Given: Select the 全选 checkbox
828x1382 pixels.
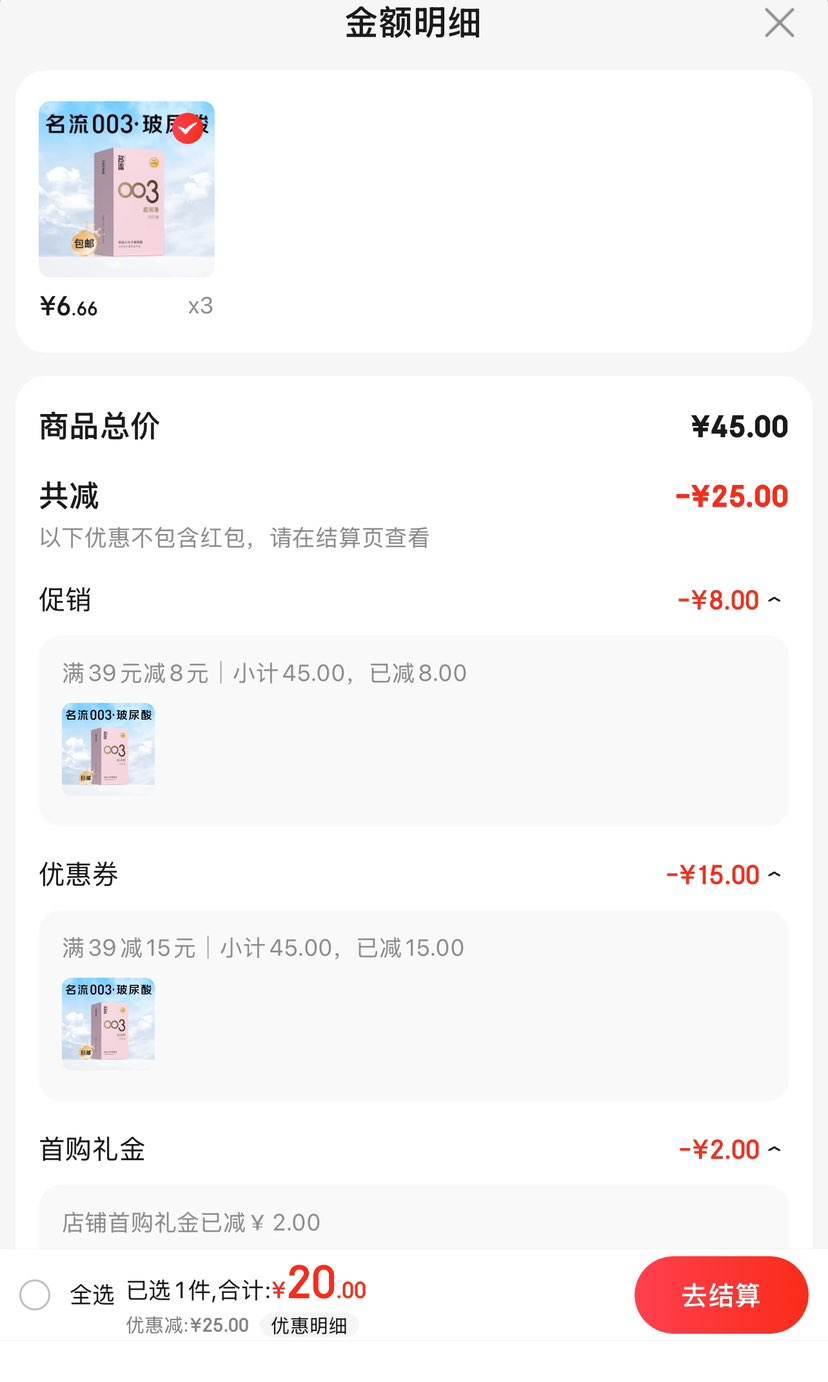Looking at the screenshot, I should coord(35,1295).
